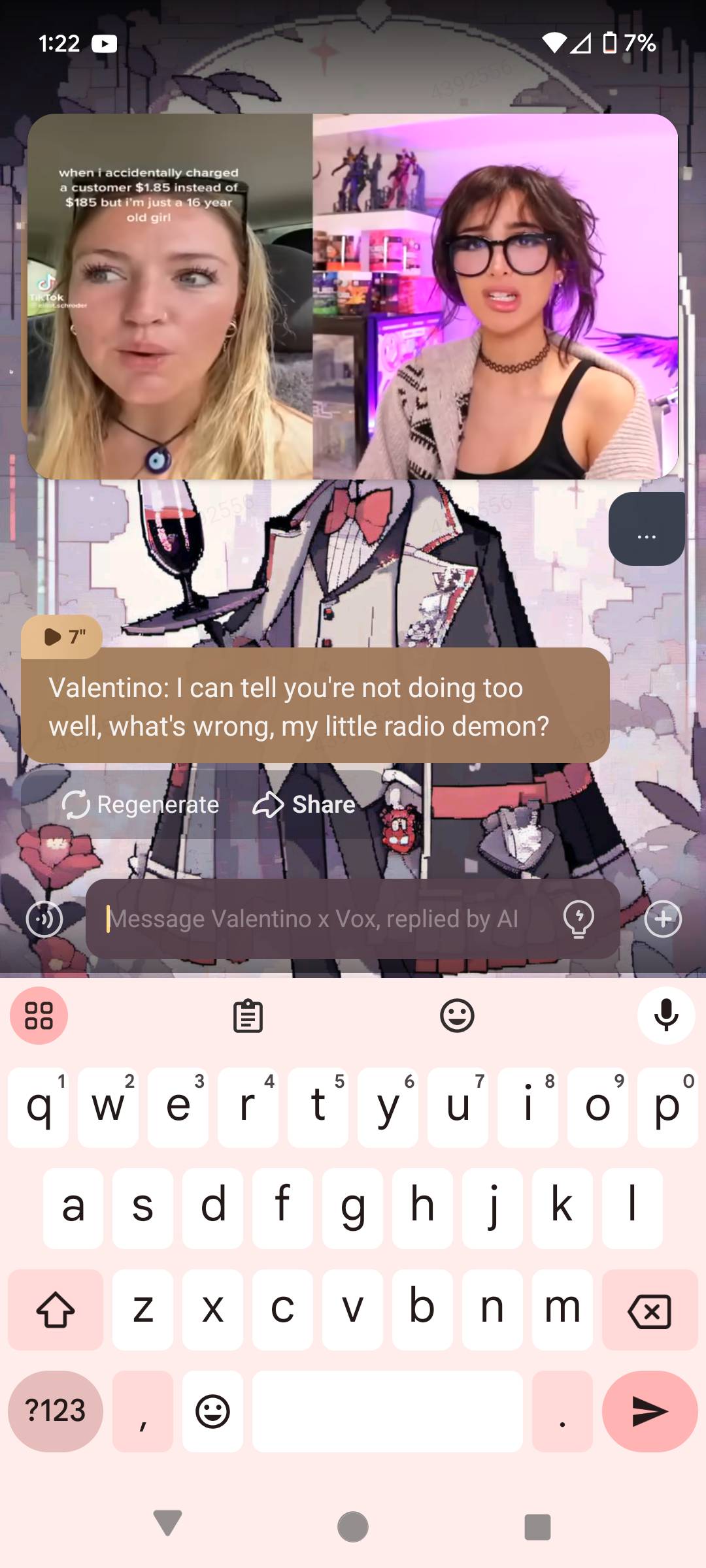Switch to the ?123 symbols keyboard

tap(56, 1411)
